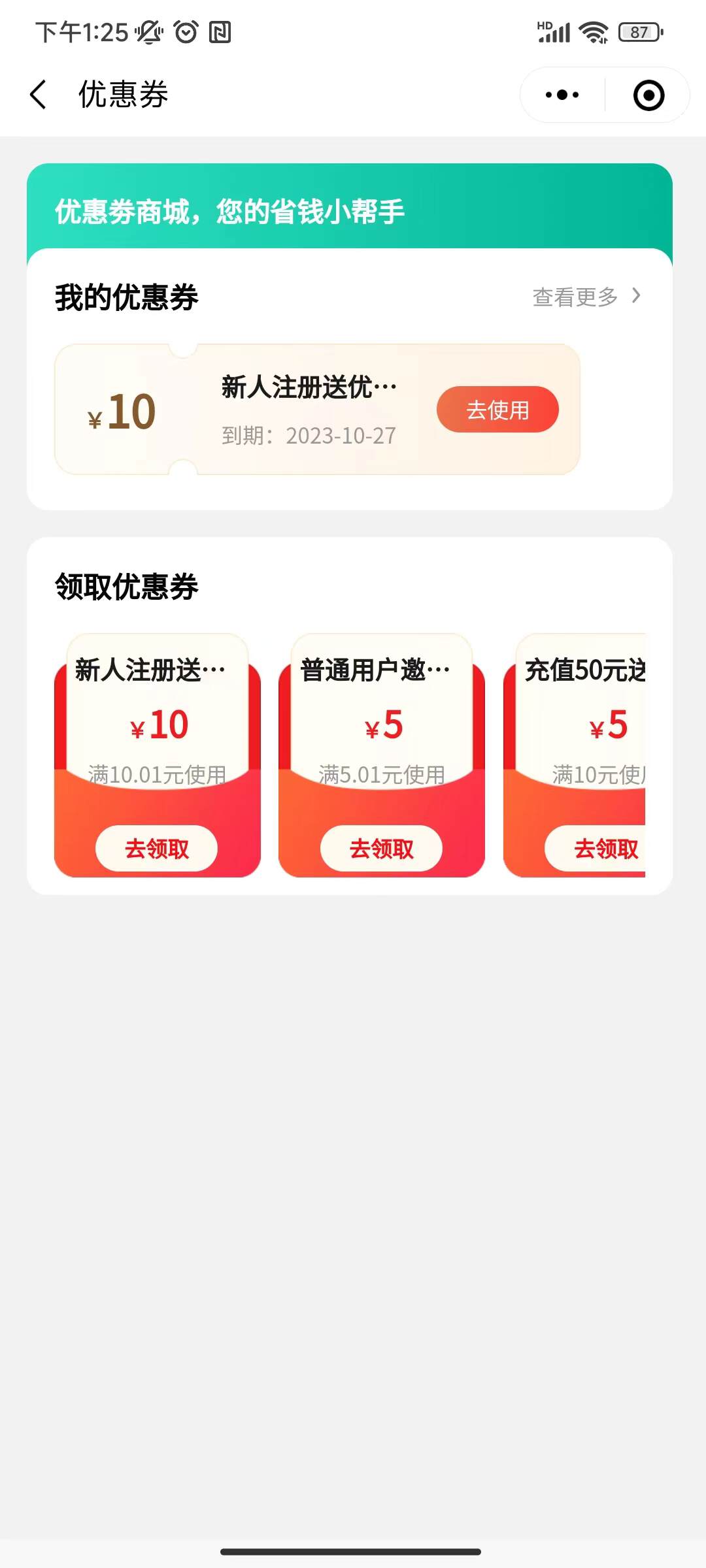
Task: Tap 去使用 on the ¥10 coupon
Action: [x=497, y=410]
